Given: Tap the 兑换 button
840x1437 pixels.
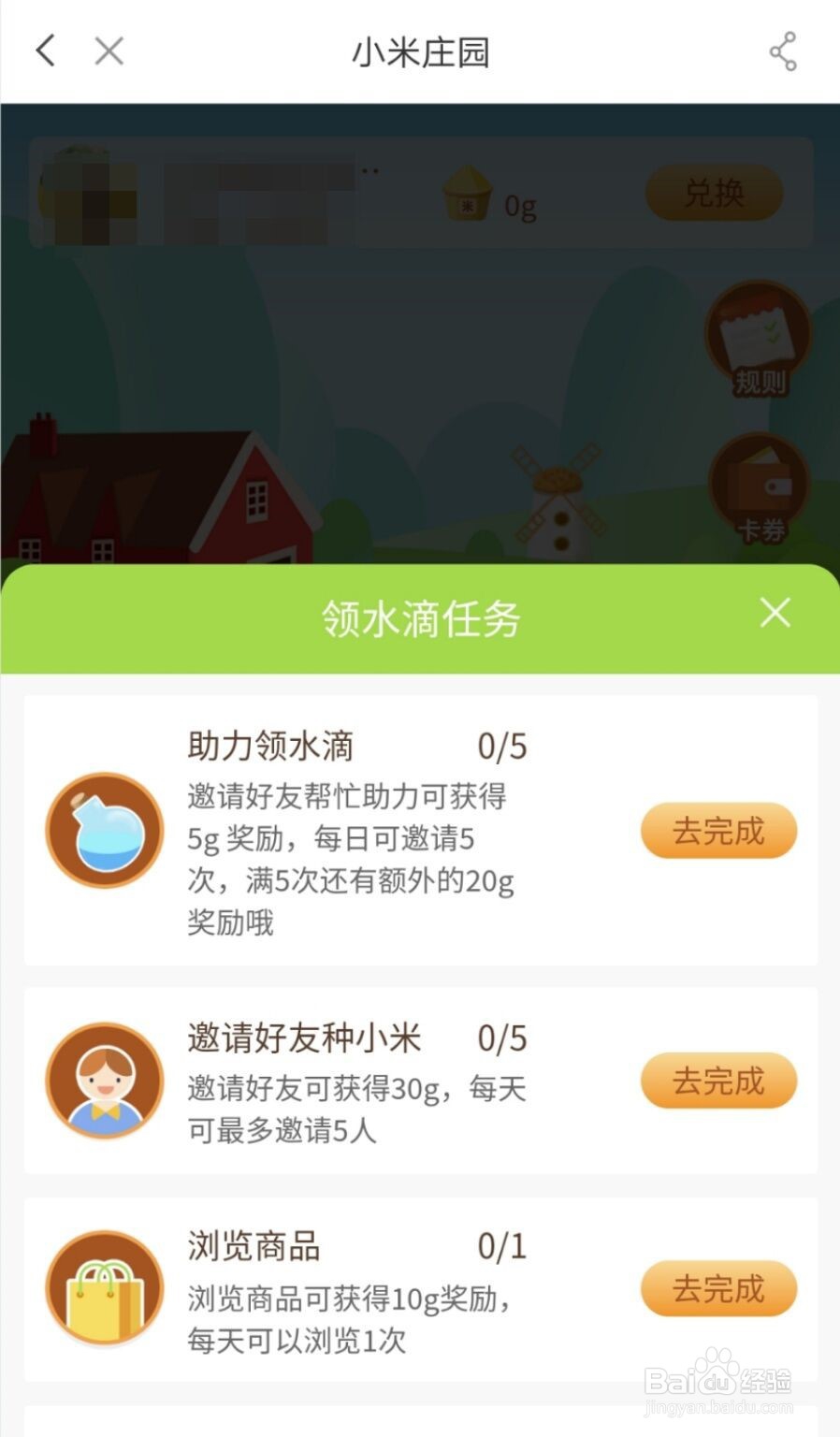Looking at the screenshot, I should click(714, 192).
